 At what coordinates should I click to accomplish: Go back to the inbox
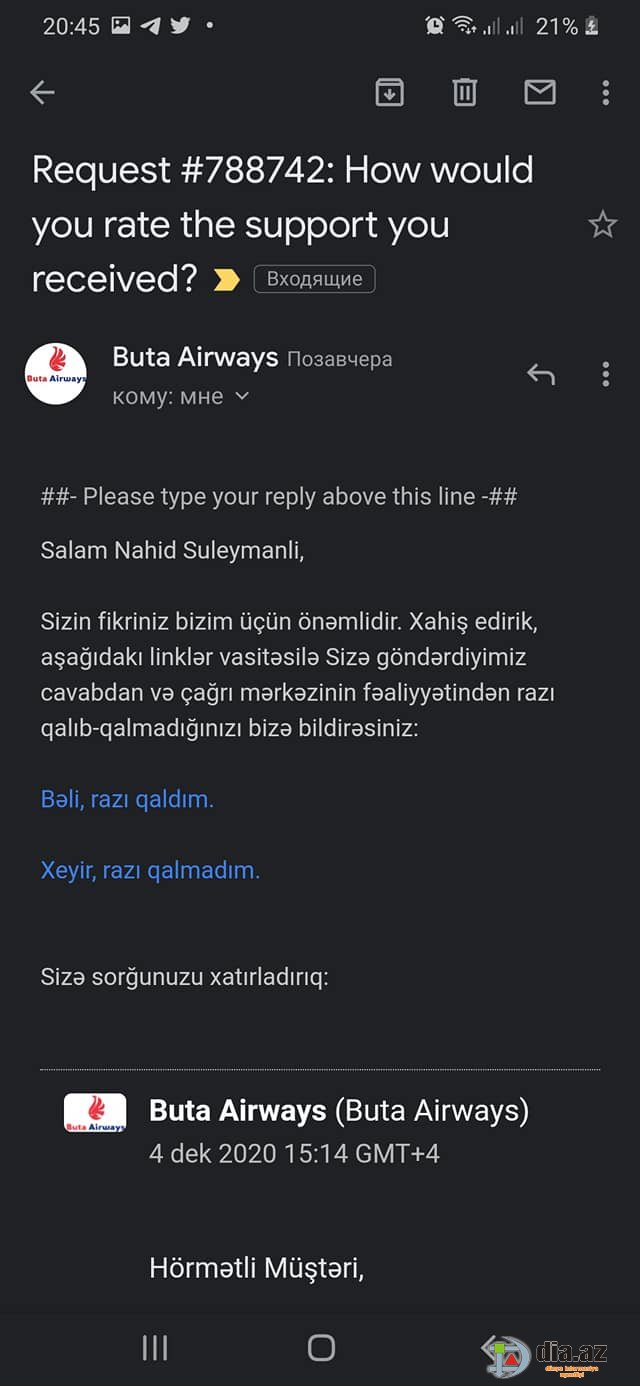(42, 93)
